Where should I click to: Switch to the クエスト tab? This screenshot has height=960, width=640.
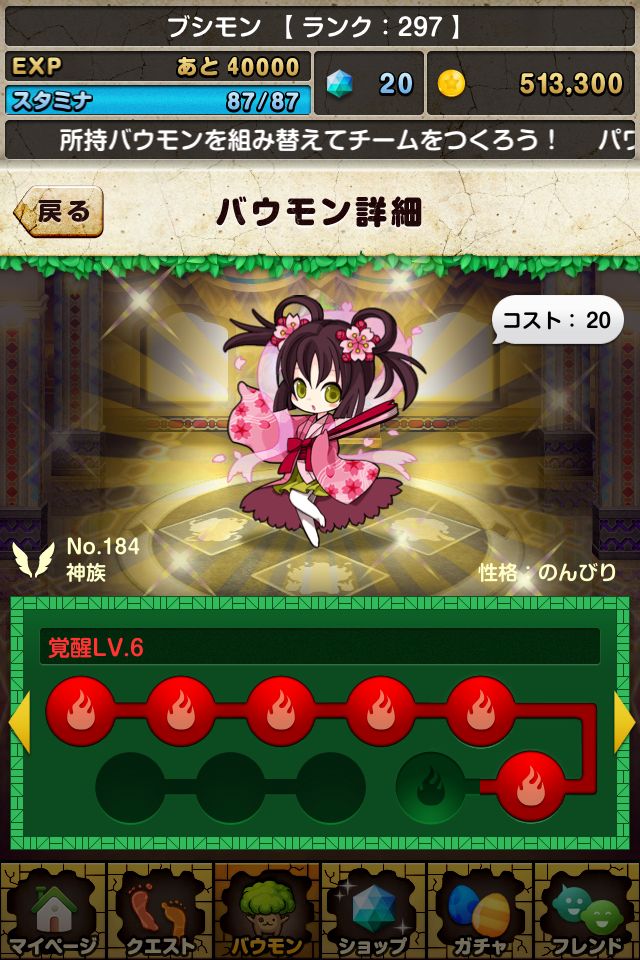tap(160, 912)
